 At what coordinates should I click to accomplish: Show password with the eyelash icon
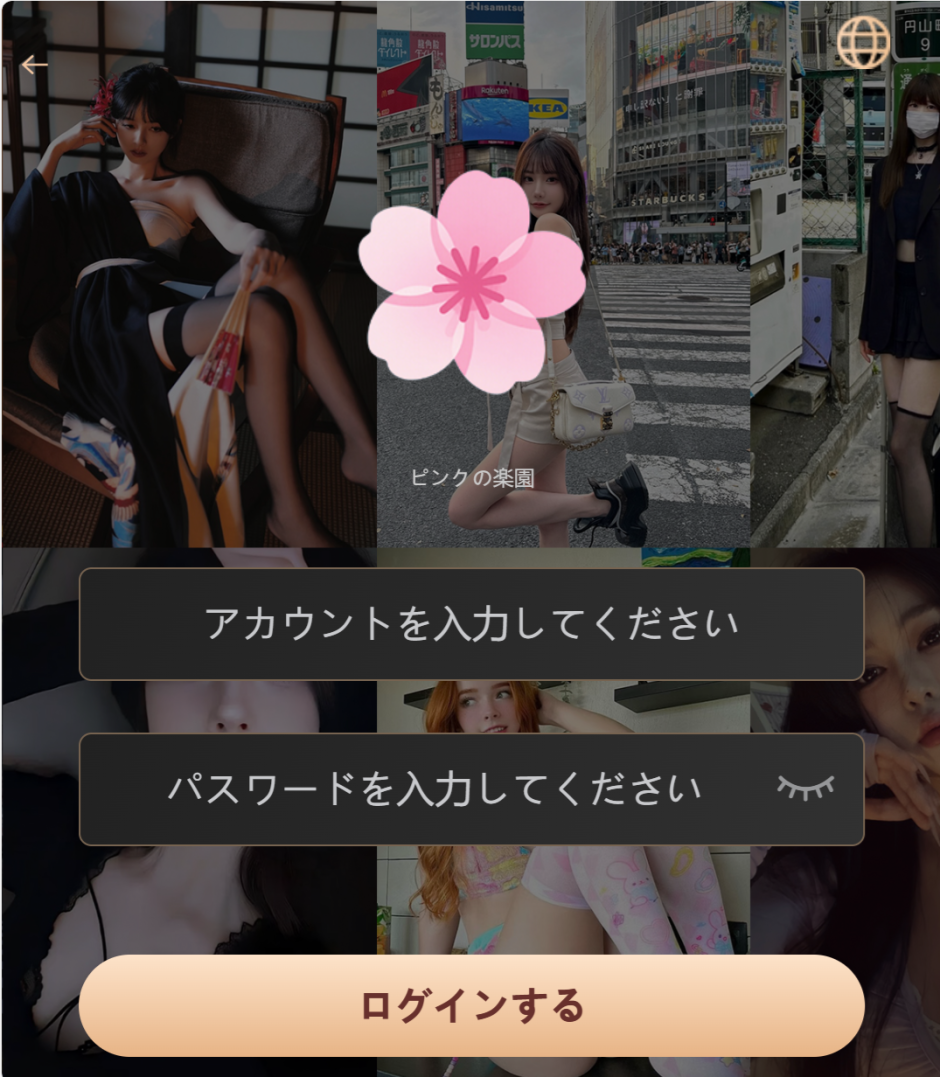pos(805,788)
